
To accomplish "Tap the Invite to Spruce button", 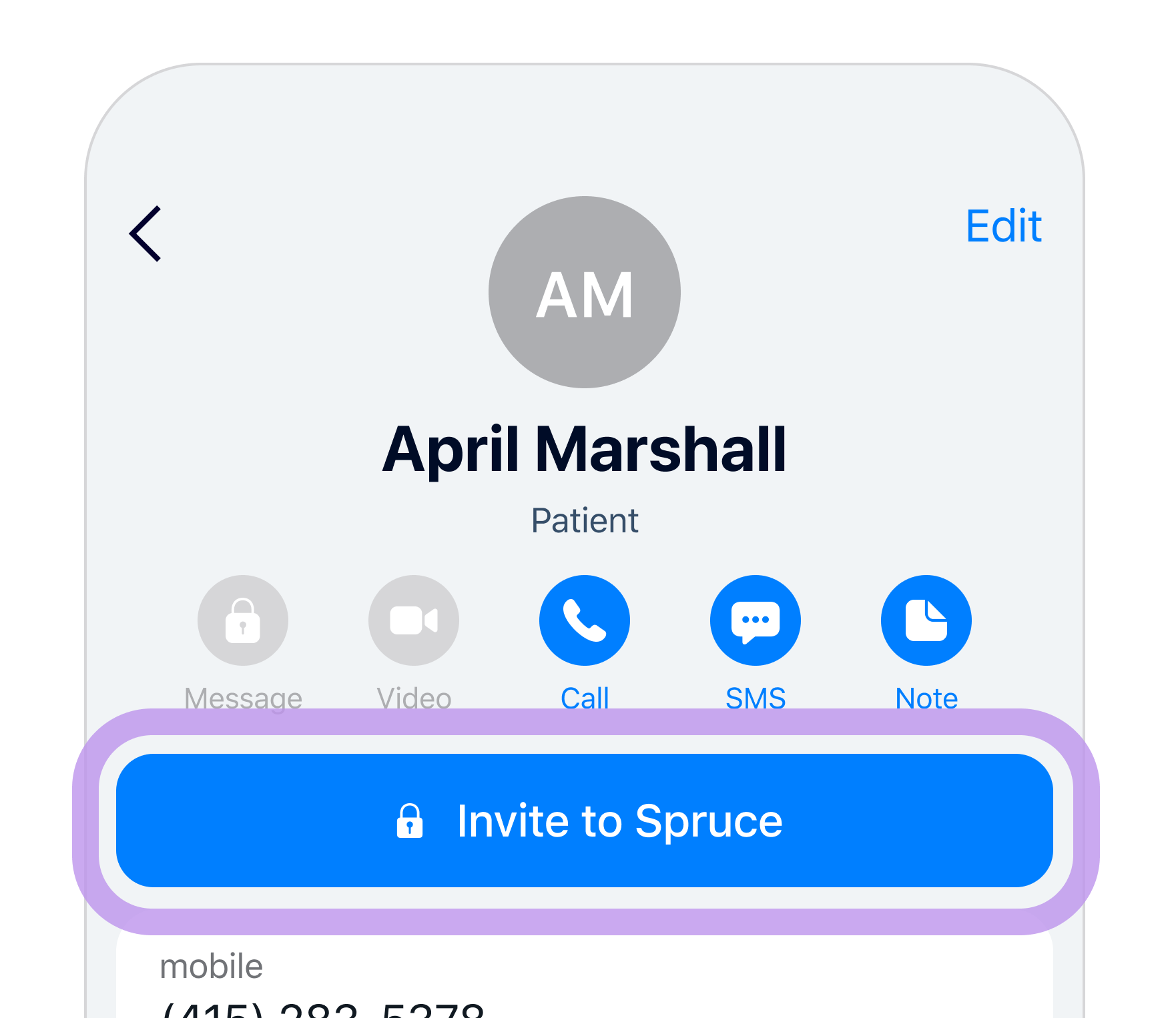I will pos(584,821).
